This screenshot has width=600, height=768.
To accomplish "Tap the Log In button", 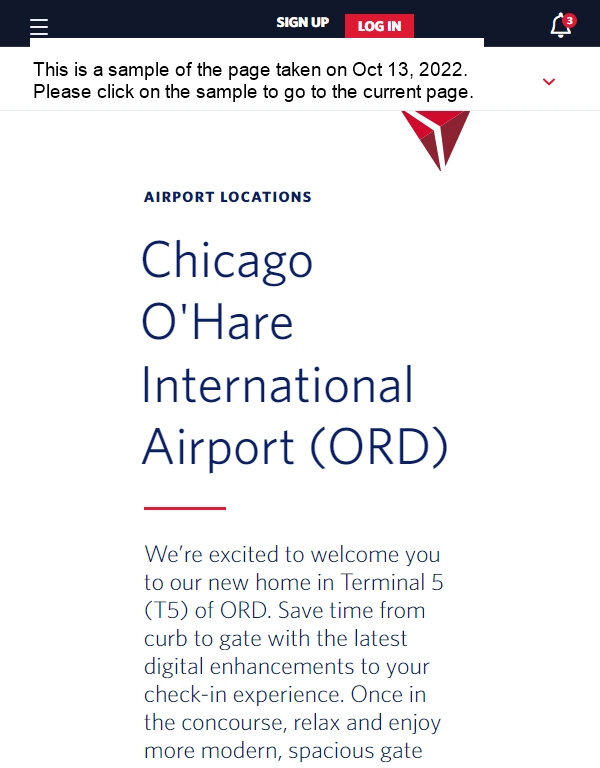I will (x=379, y=26).
